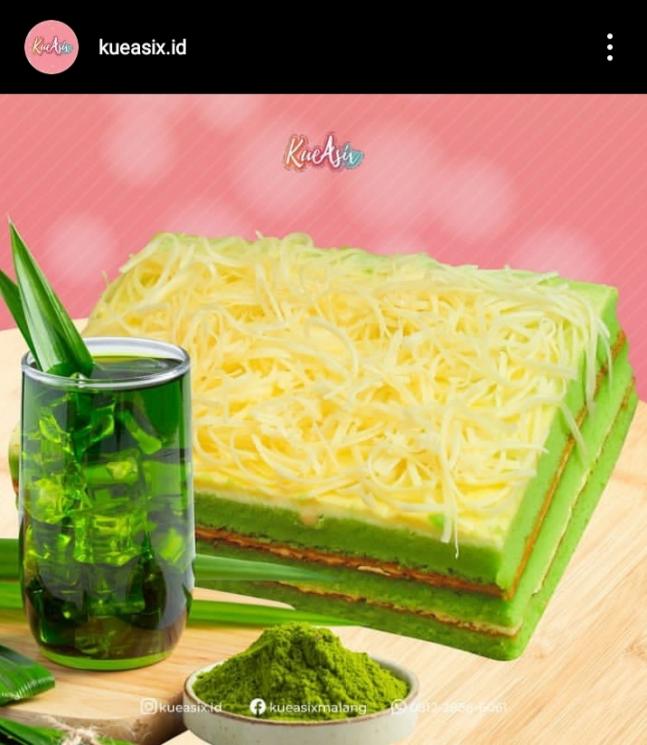Tap the kueasix.id username
Image resolution: width=647 pixels, height=745 pixels.
[x=142, y=47]
